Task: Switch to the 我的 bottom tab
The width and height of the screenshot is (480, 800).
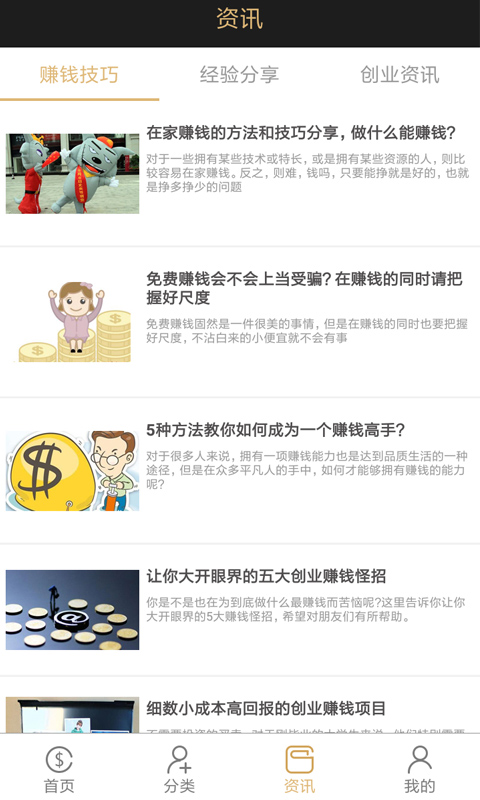Action: 419,769
